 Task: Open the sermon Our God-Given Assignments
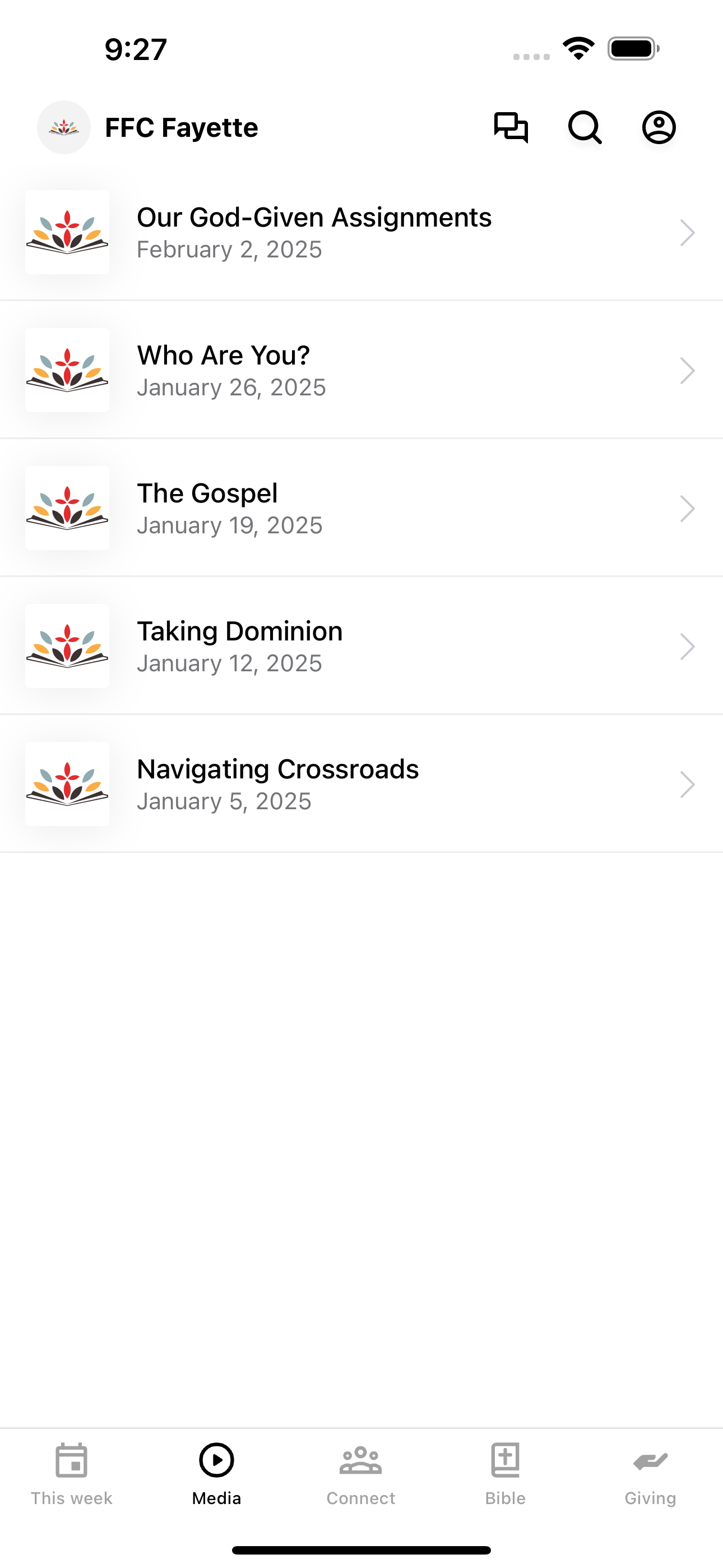click(x=361, y=232)
